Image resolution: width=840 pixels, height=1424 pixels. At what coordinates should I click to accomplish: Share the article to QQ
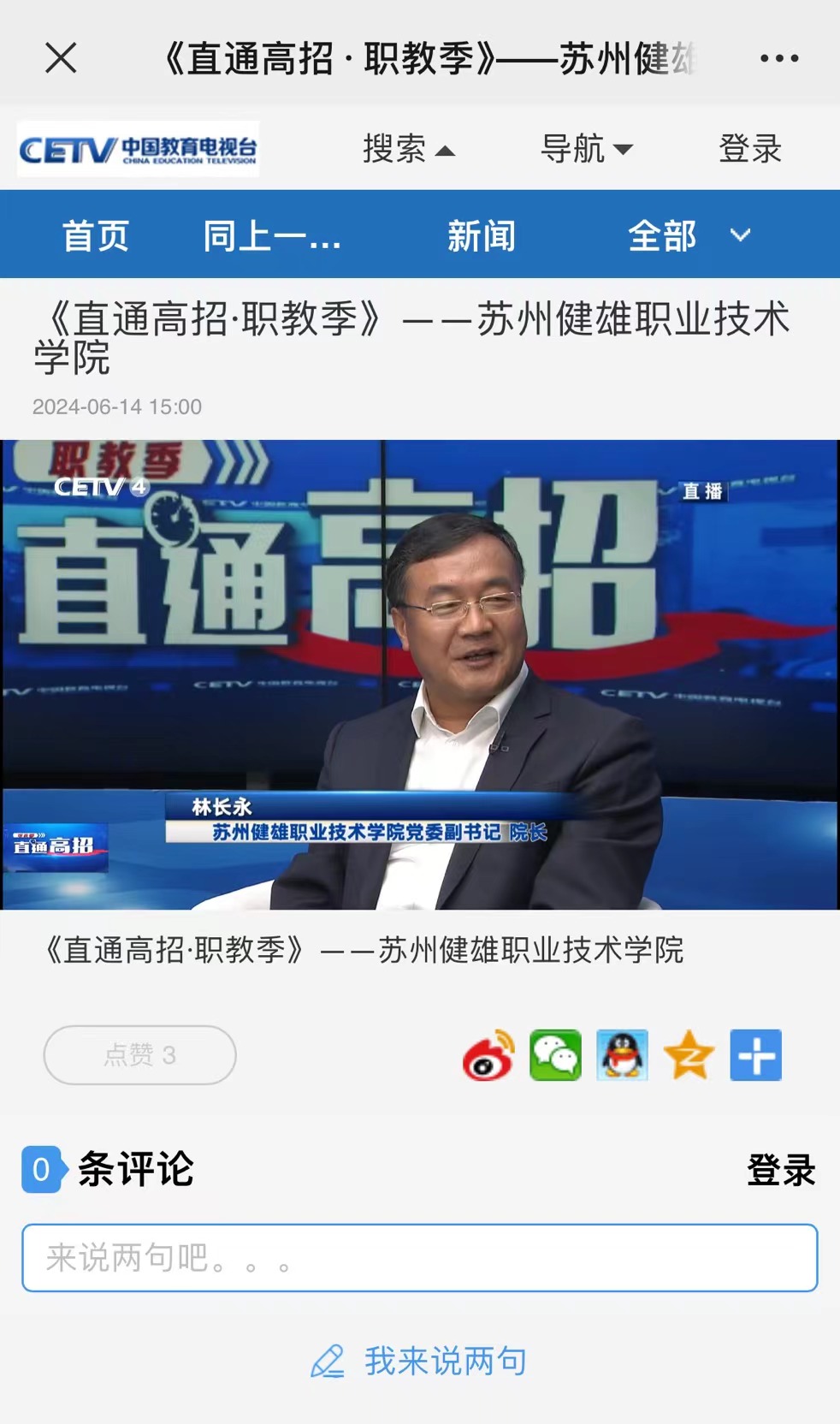(622, 1055)
